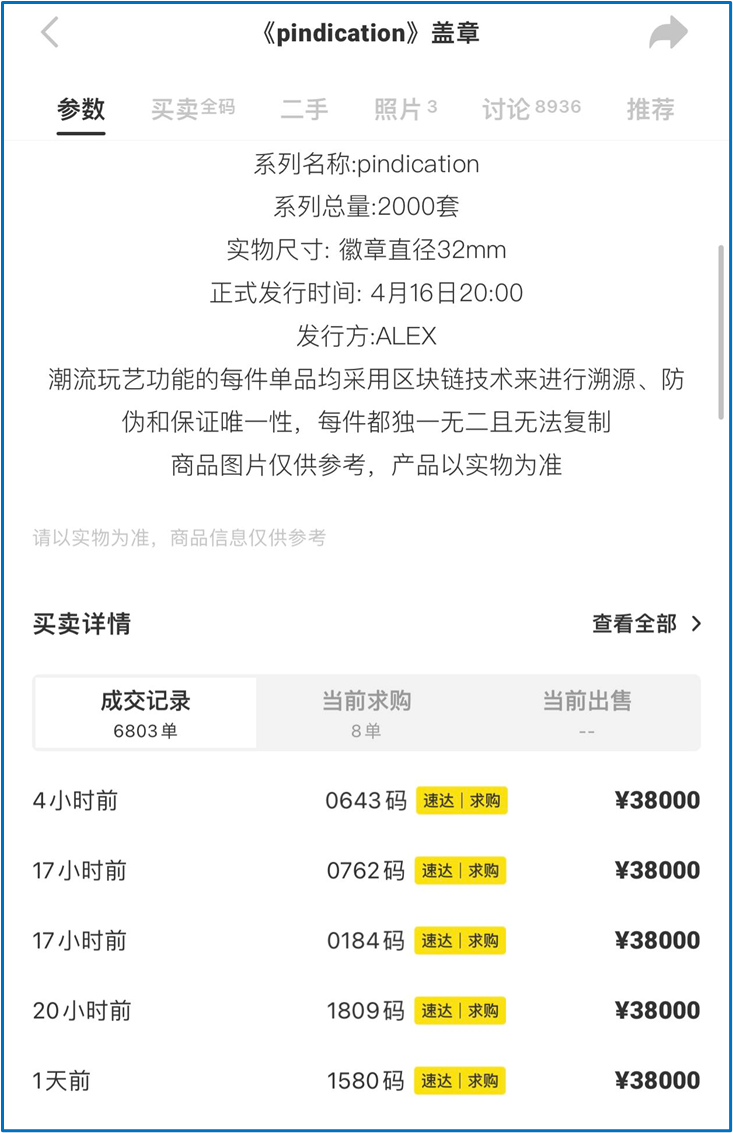Expand 买卖详情 via 查看全部
Image resolution: width=733 pixels, height=1133 pixels.
click(x=637, y=623)
